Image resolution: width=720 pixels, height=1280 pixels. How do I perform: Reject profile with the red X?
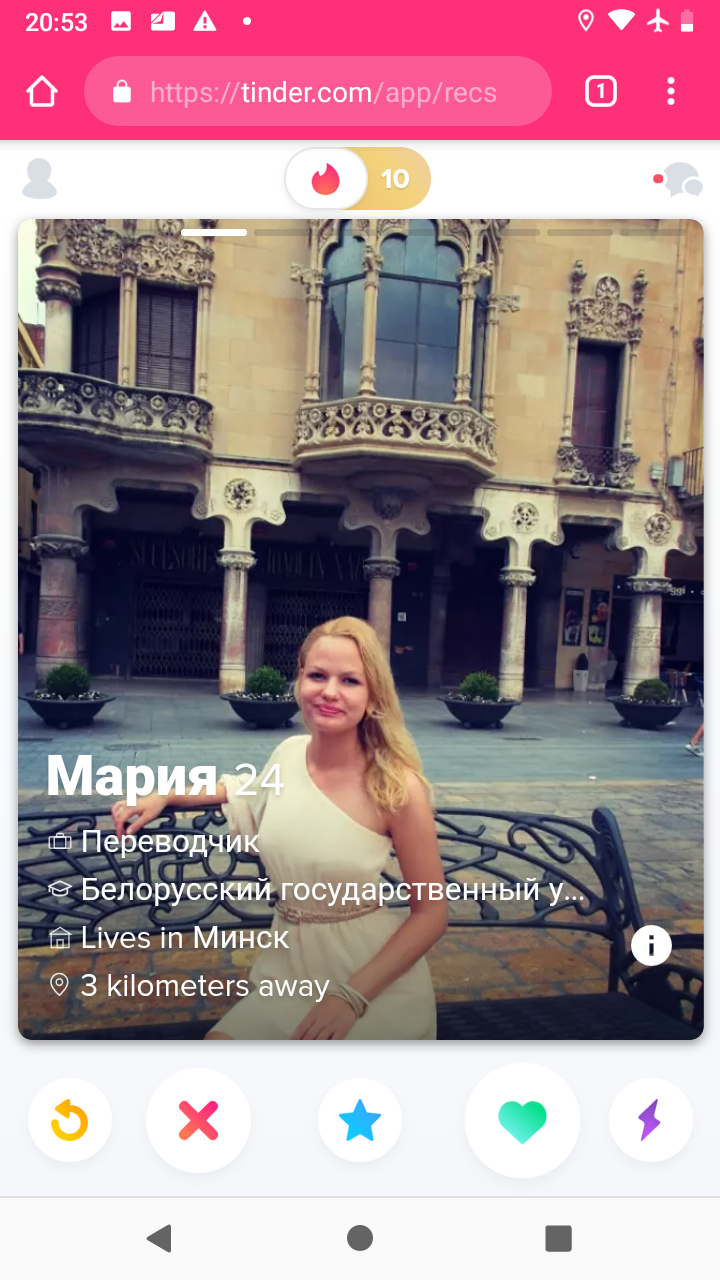[x=198, y=1121]
